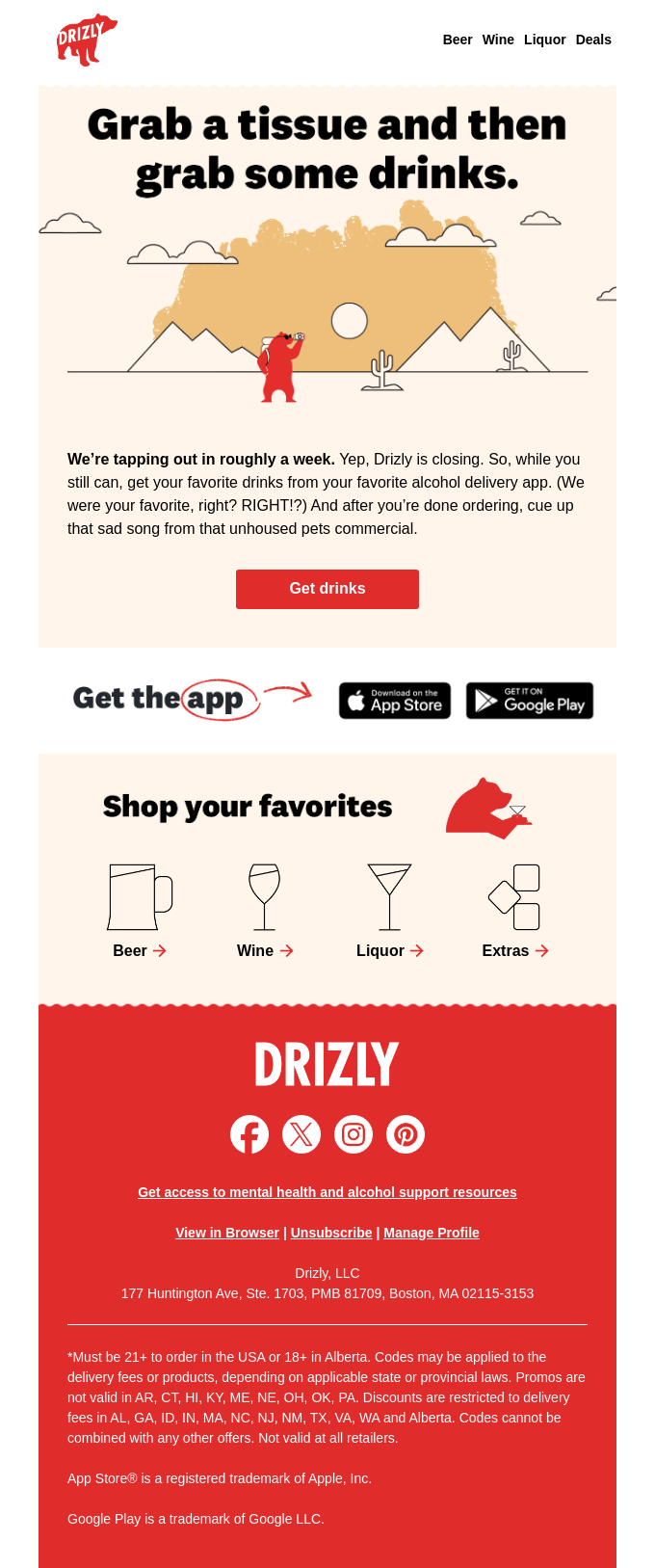This screenshot has width=655, height=1568.
Task: Open Drizly's Instagram profile
Action: click(x=354, y=1134)
